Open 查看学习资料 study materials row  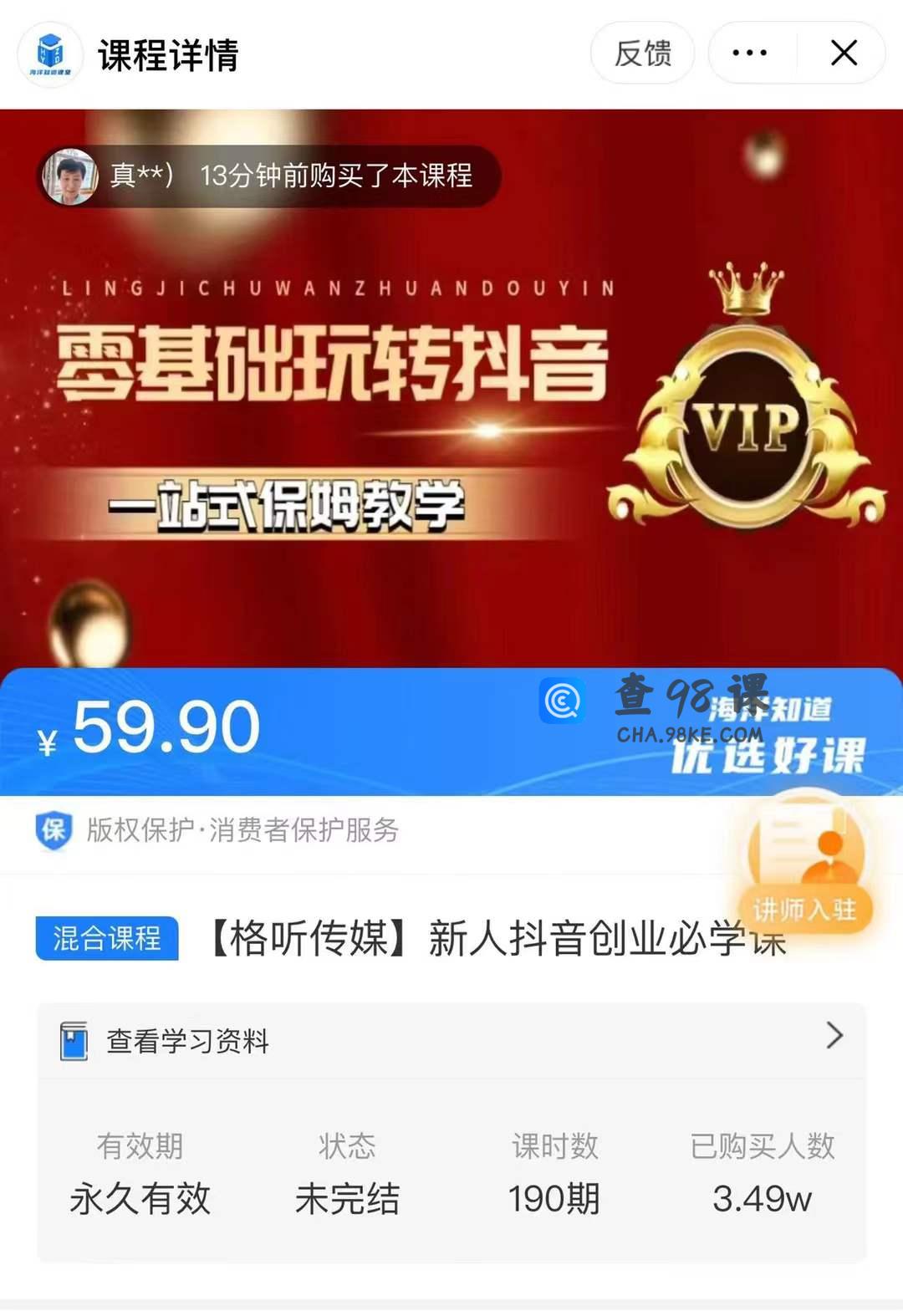pyautogui.click(x=451, y=1040)
